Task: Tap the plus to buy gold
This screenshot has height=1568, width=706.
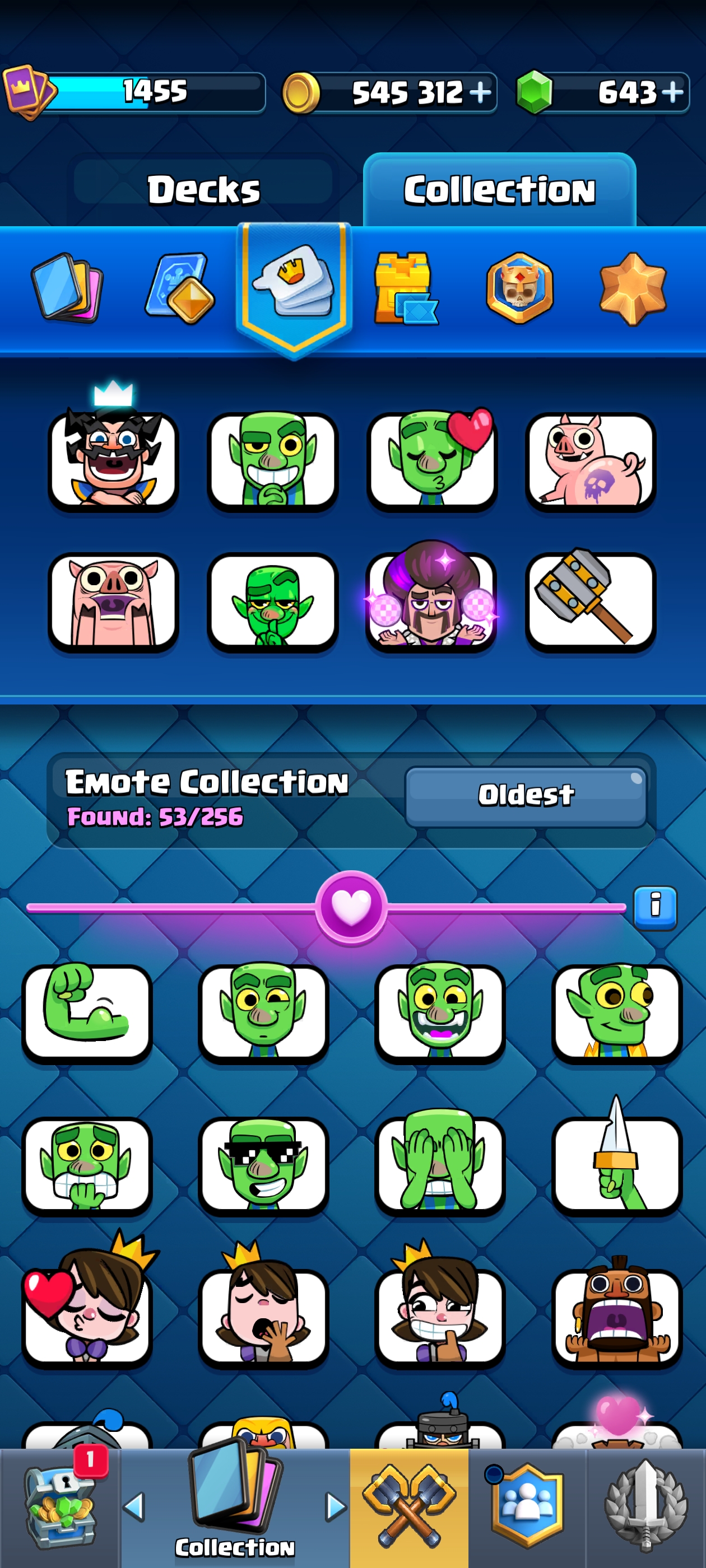Action: click(x=481, y=92)
